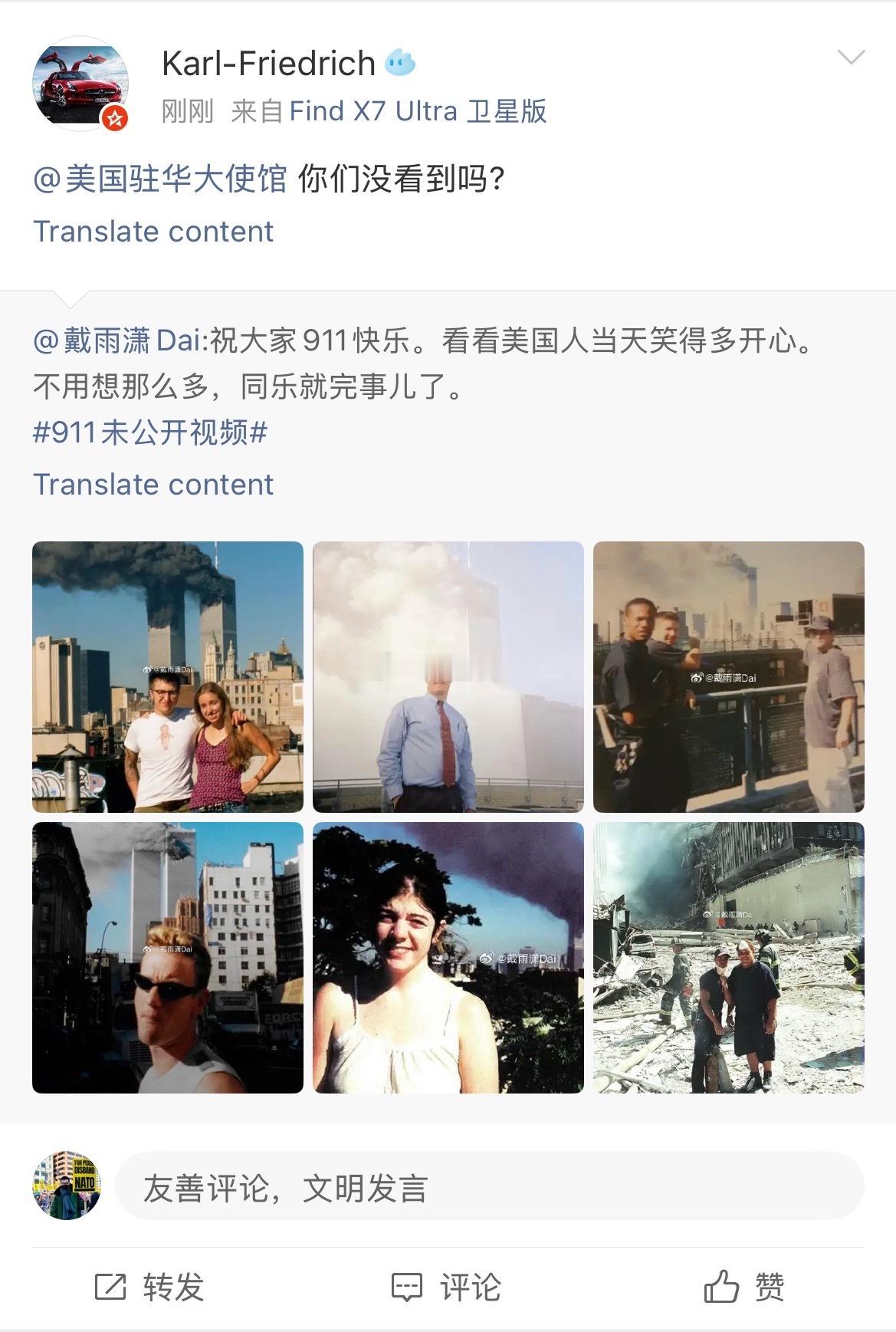
Task: Open the photo of the couple on rooftop
Action: (x=168, y=677)
